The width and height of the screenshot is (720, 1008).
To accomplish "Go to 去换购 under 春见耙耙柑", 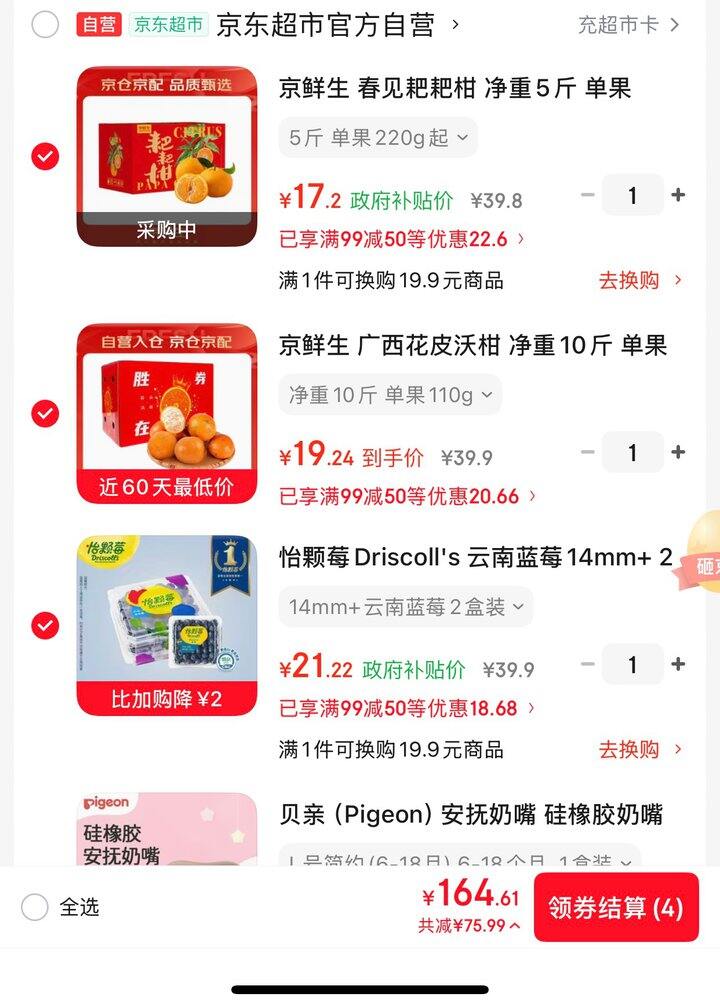I will click(640, 281).
